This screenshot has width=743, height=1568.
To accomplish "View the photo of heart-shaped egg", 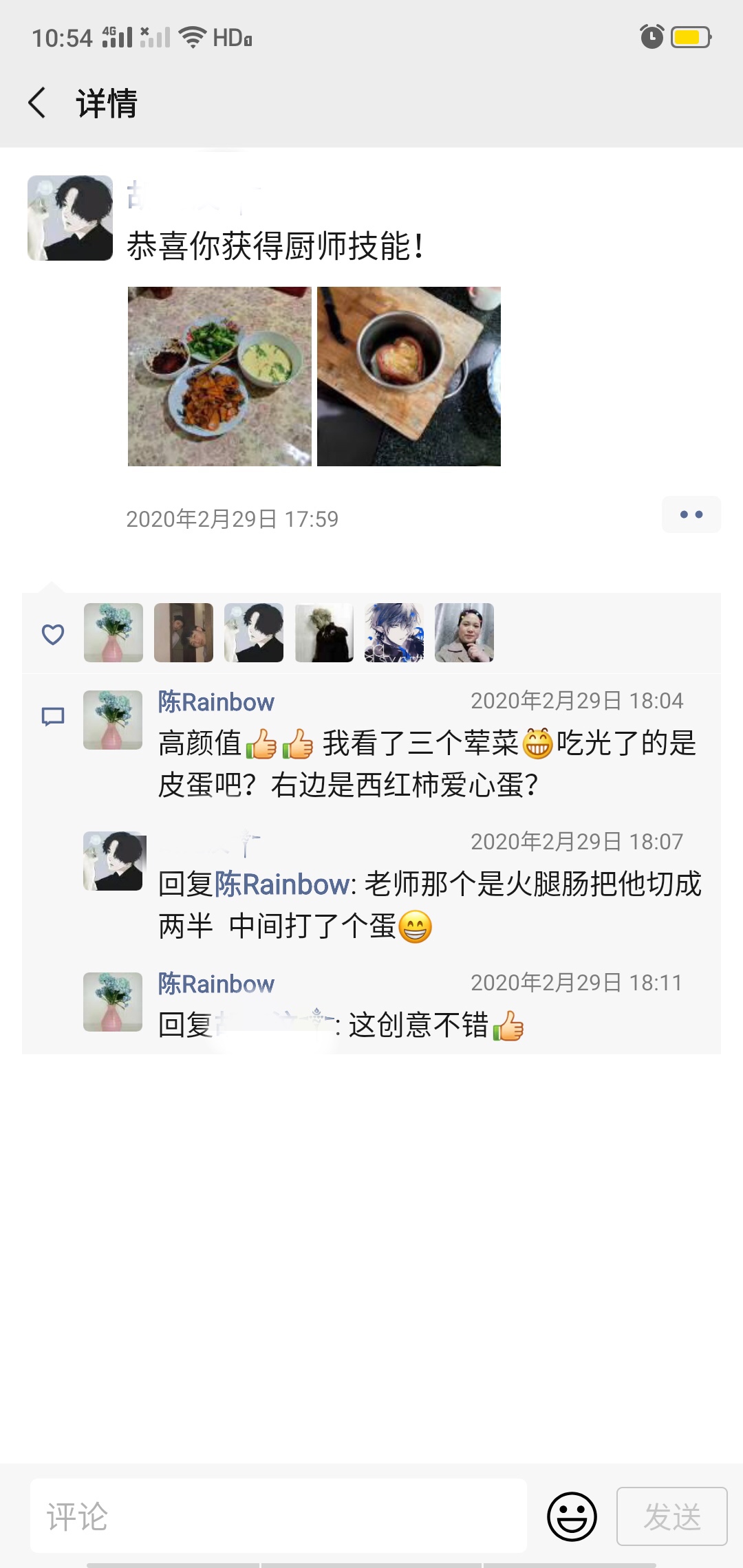I will (409, 376).
